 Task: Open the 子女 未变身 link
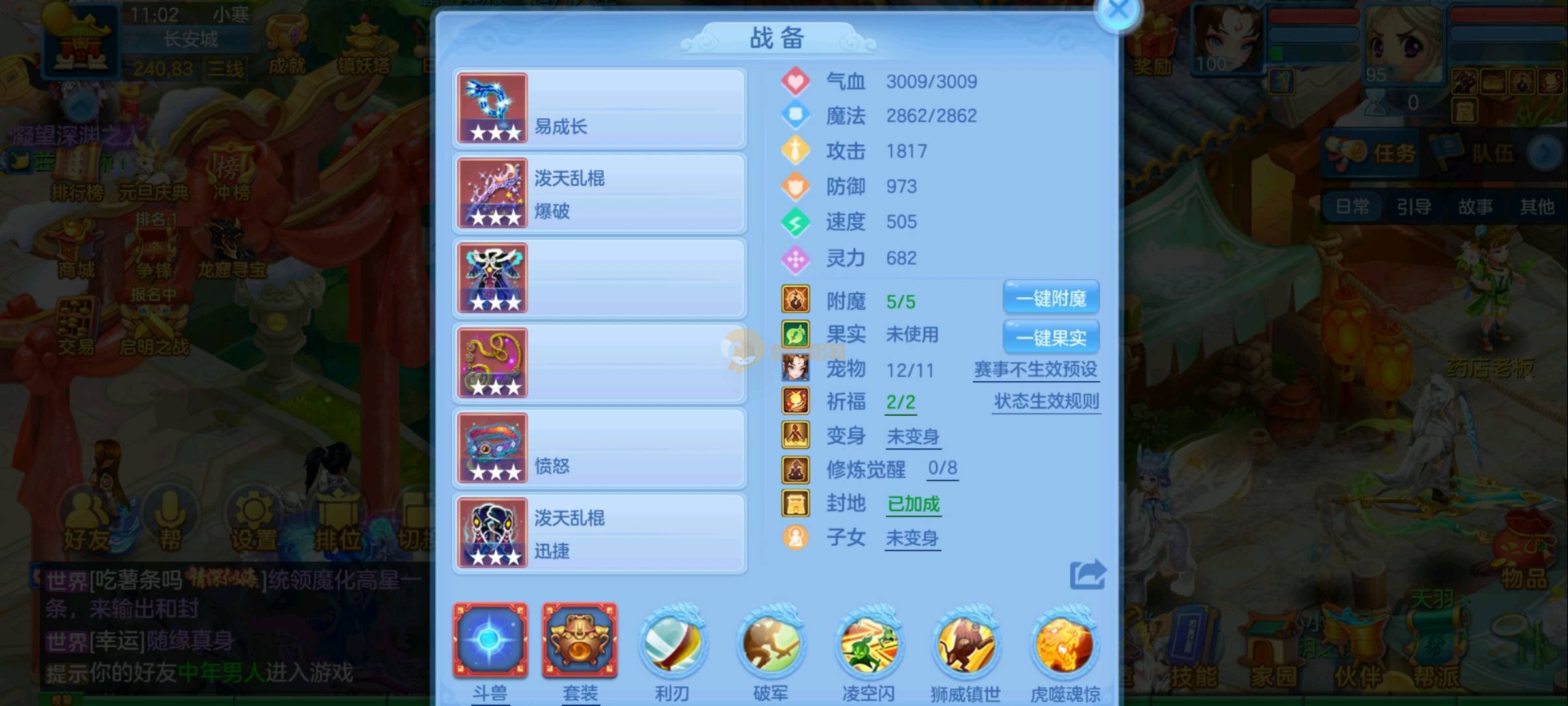912,538
